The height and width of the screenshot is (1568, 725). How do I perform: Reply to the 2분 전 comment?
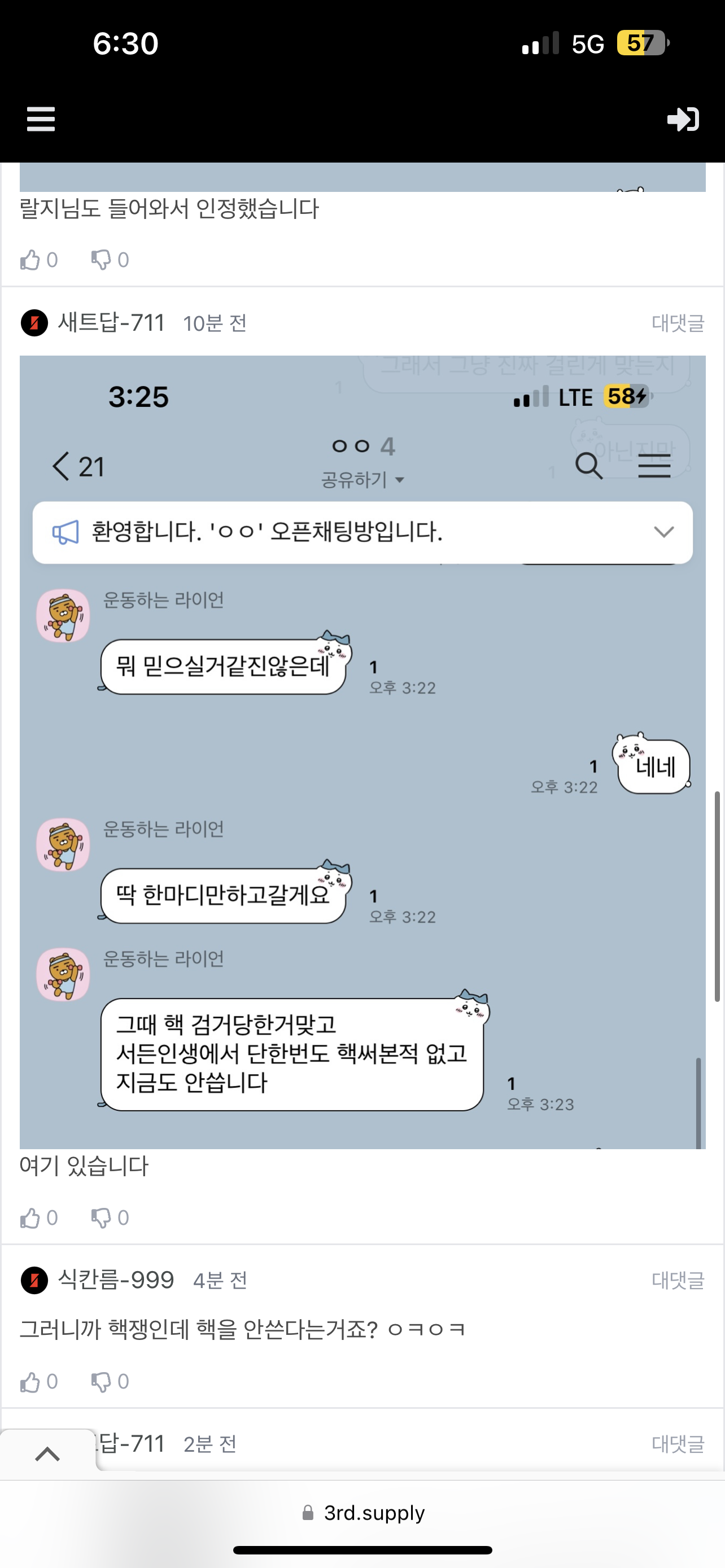tap(678, 1444)
